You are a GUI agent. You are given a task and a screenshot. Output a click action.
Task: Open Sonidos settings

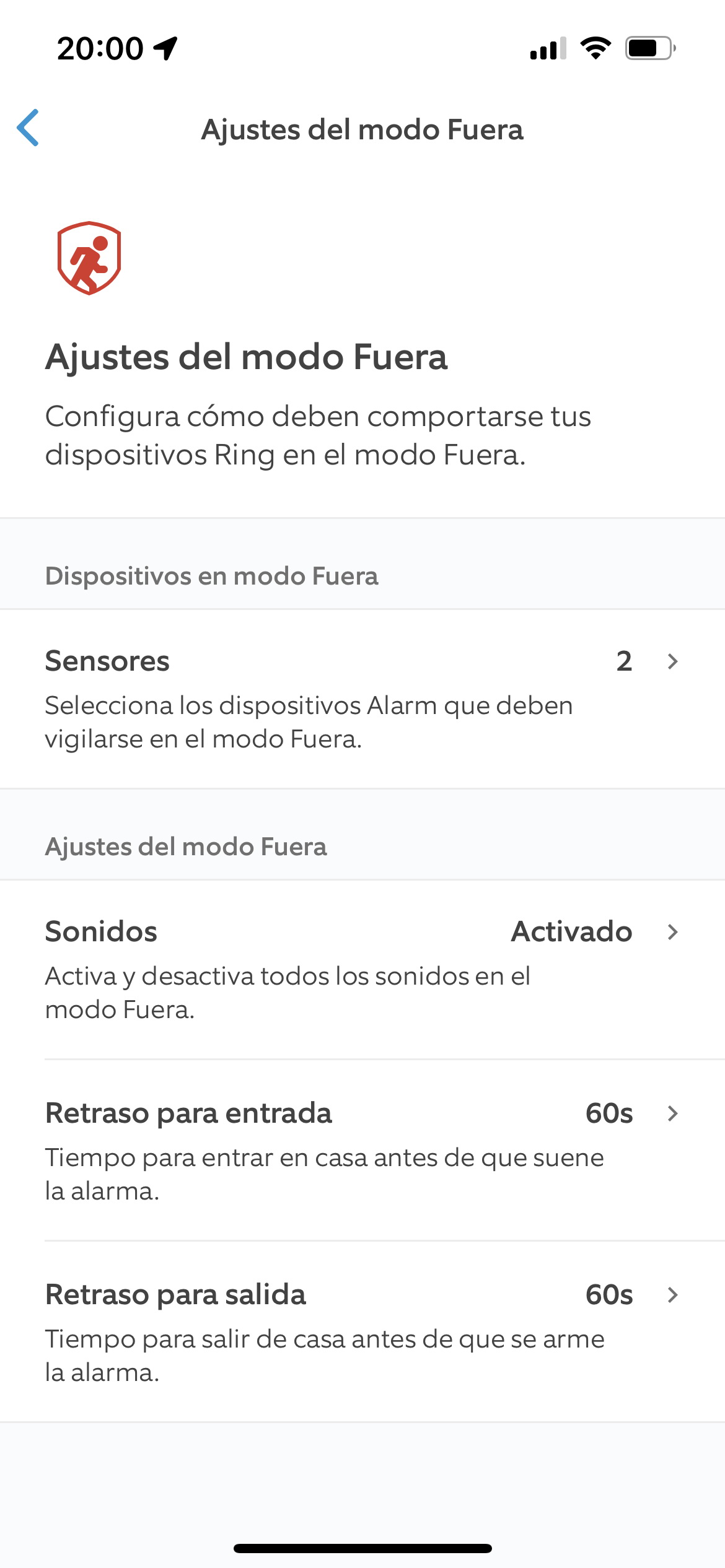coord(362,970)
